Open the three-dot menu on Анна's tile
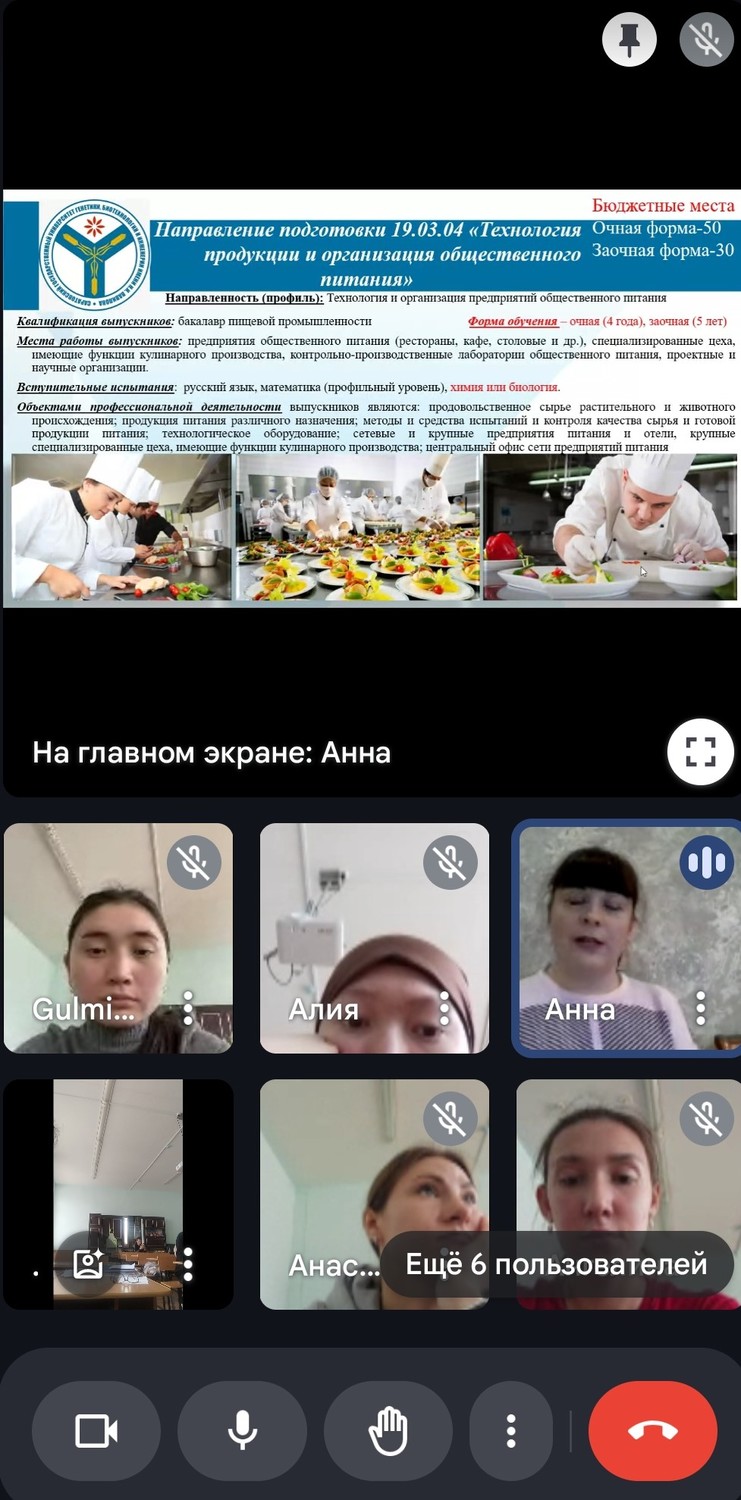Screen dimensions: 741x1500 [x=701, y=1009]
